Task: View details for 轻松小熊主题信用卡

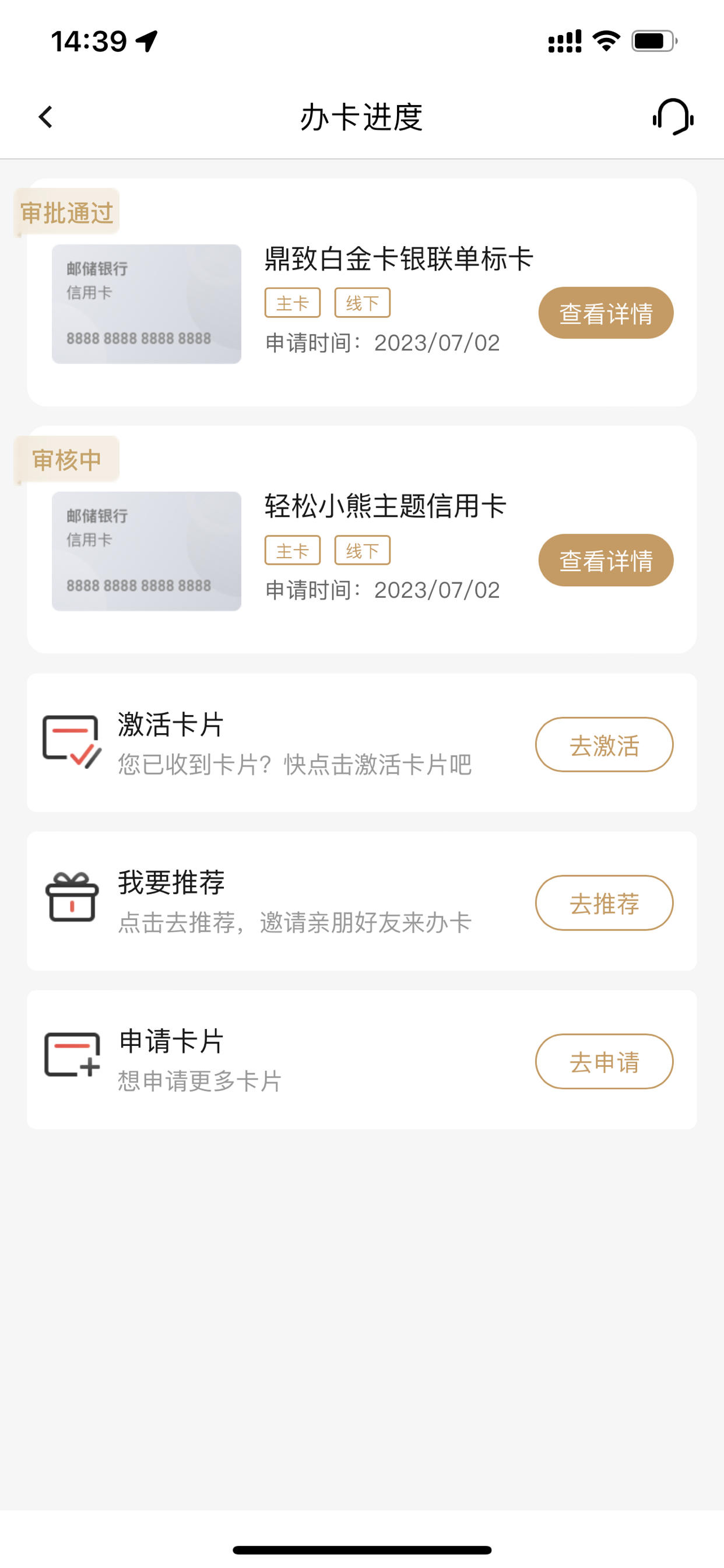Action: [605, 560]
